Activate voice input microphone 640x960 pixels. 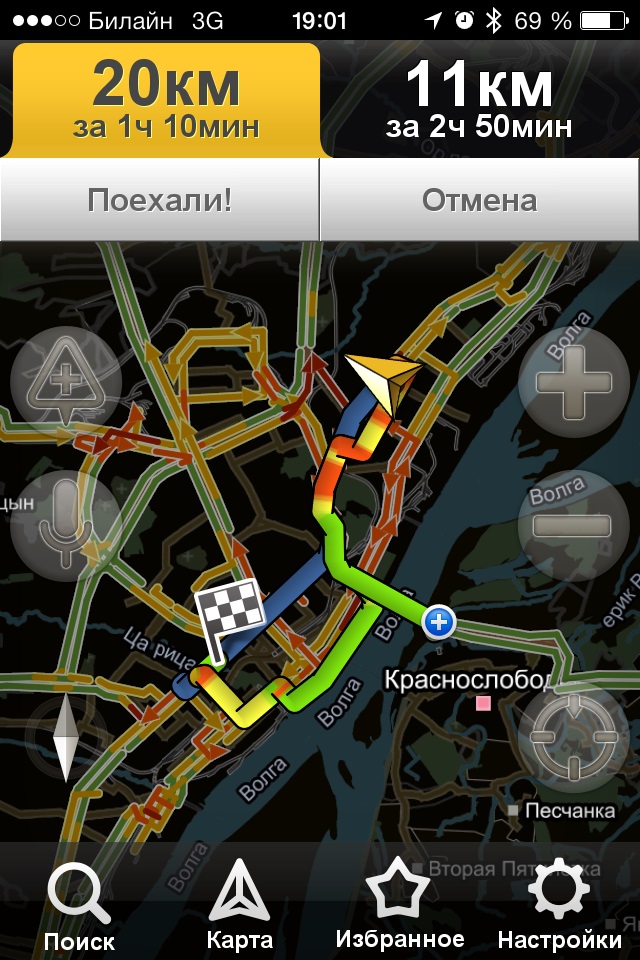[x=65, y=527]
